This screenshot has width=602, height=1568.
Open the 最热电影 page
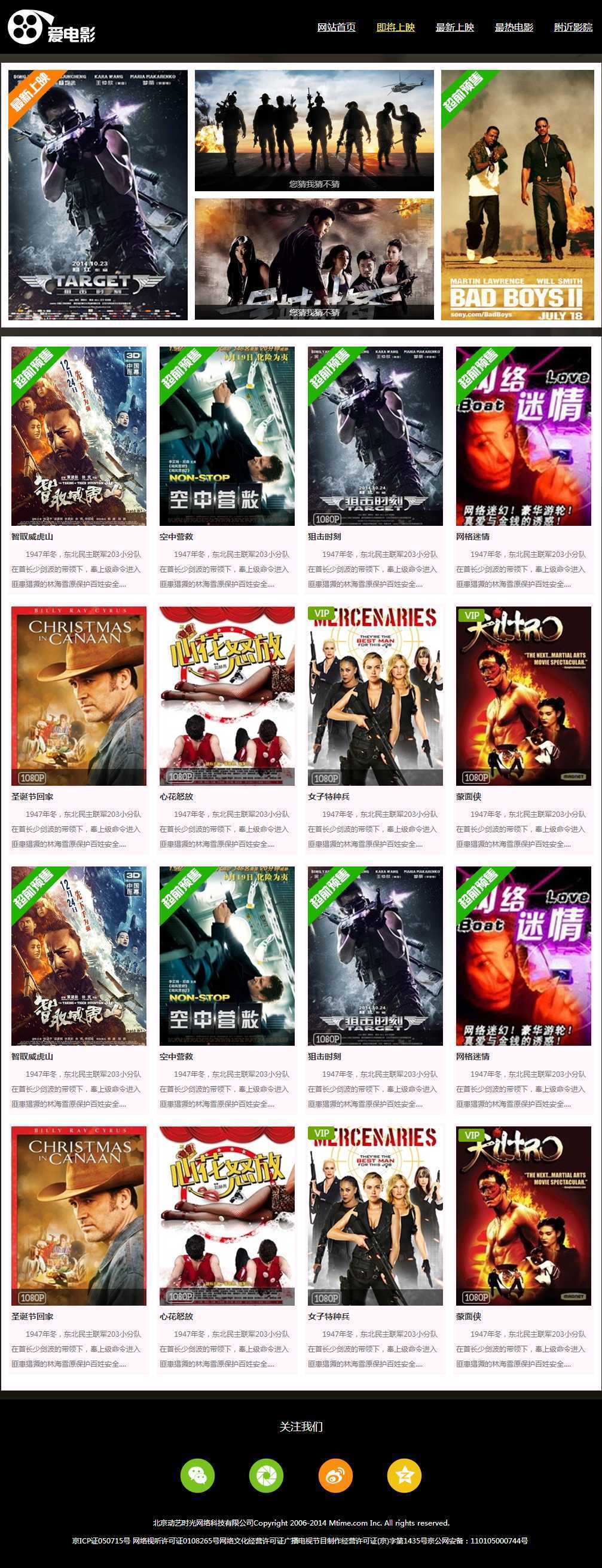click(514, 27)
